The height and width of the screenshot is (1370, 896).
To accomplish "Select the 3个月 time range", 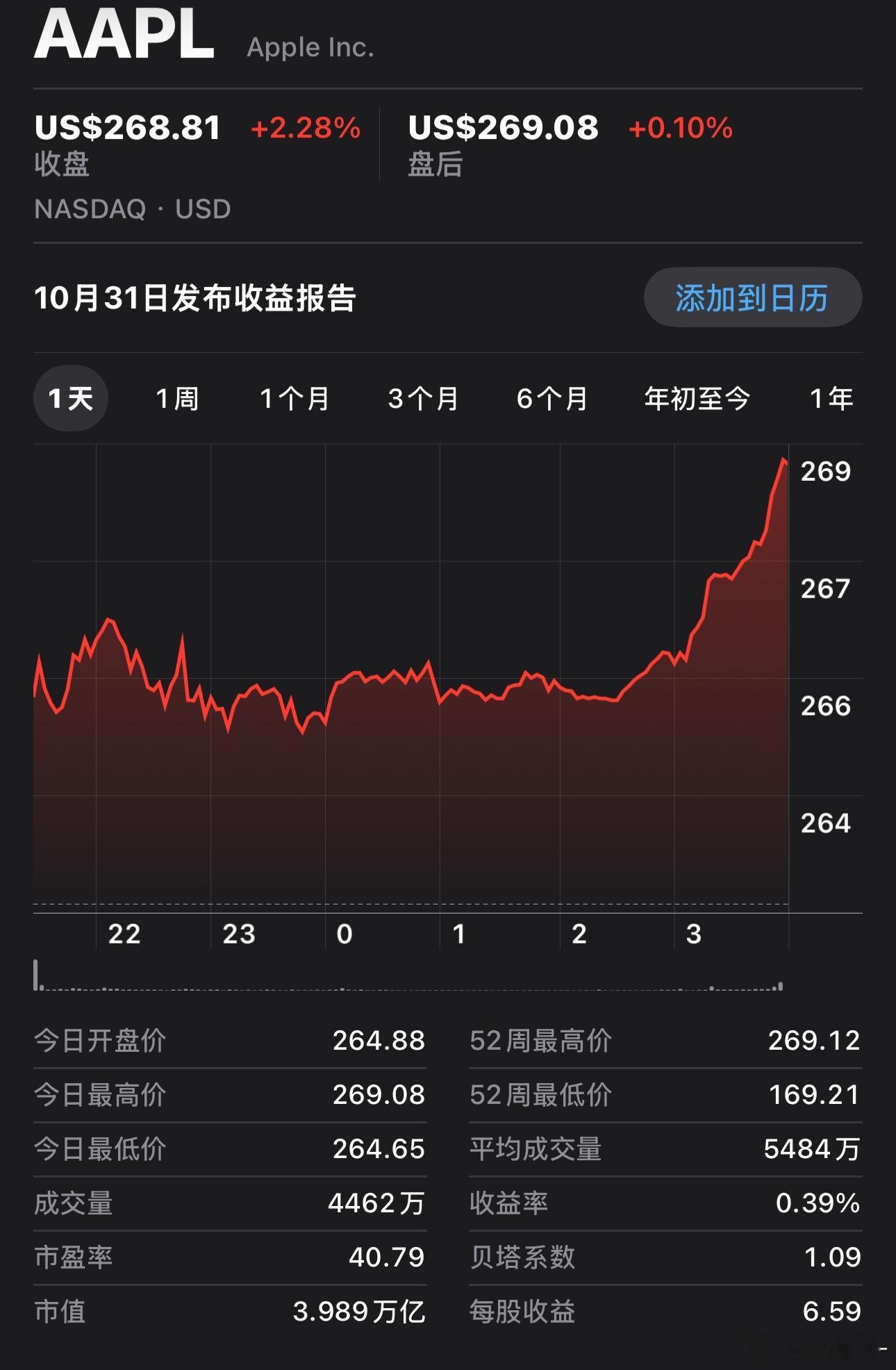I will click(422, 398).
